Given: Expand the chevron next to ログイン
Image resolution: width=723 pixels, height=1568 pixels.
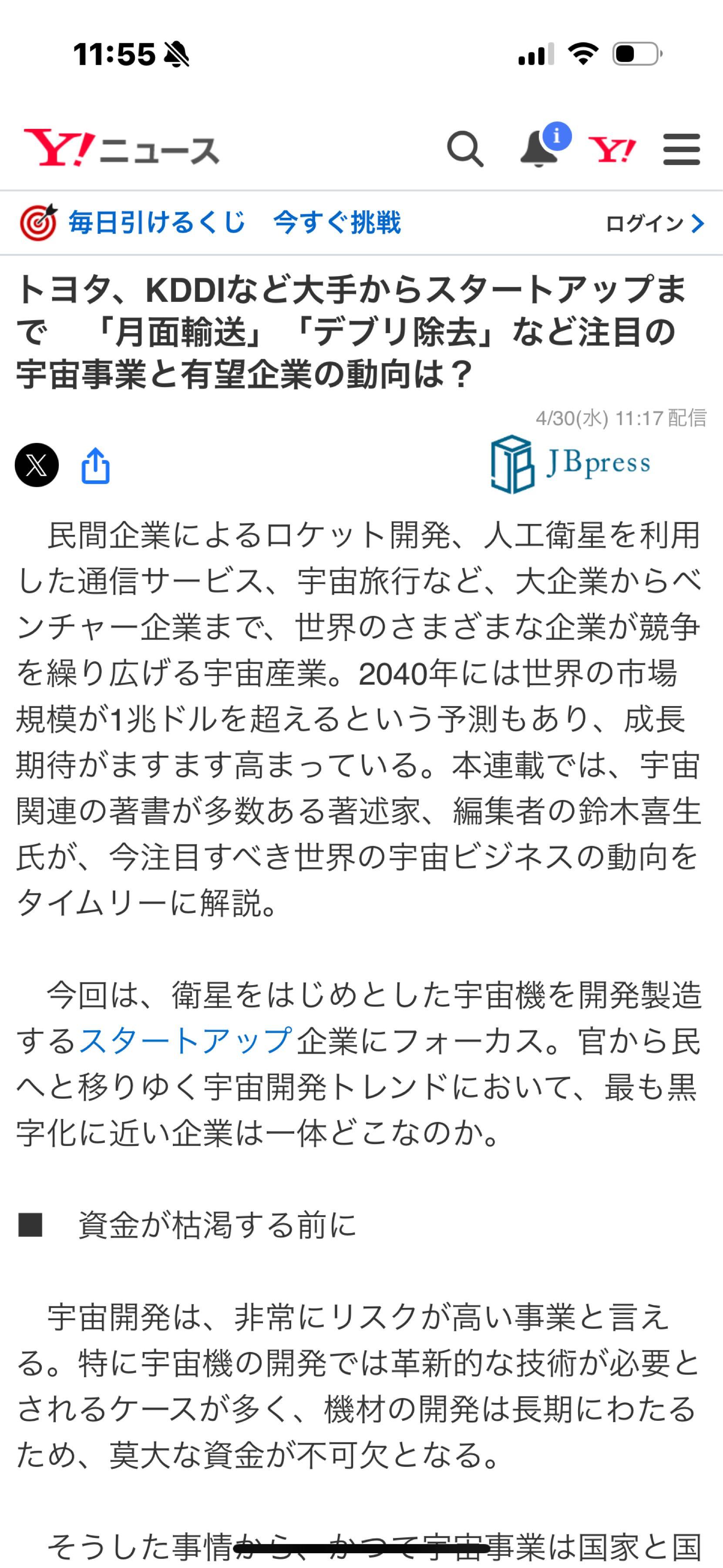Looking at the screenshot, I should [698, 223].
